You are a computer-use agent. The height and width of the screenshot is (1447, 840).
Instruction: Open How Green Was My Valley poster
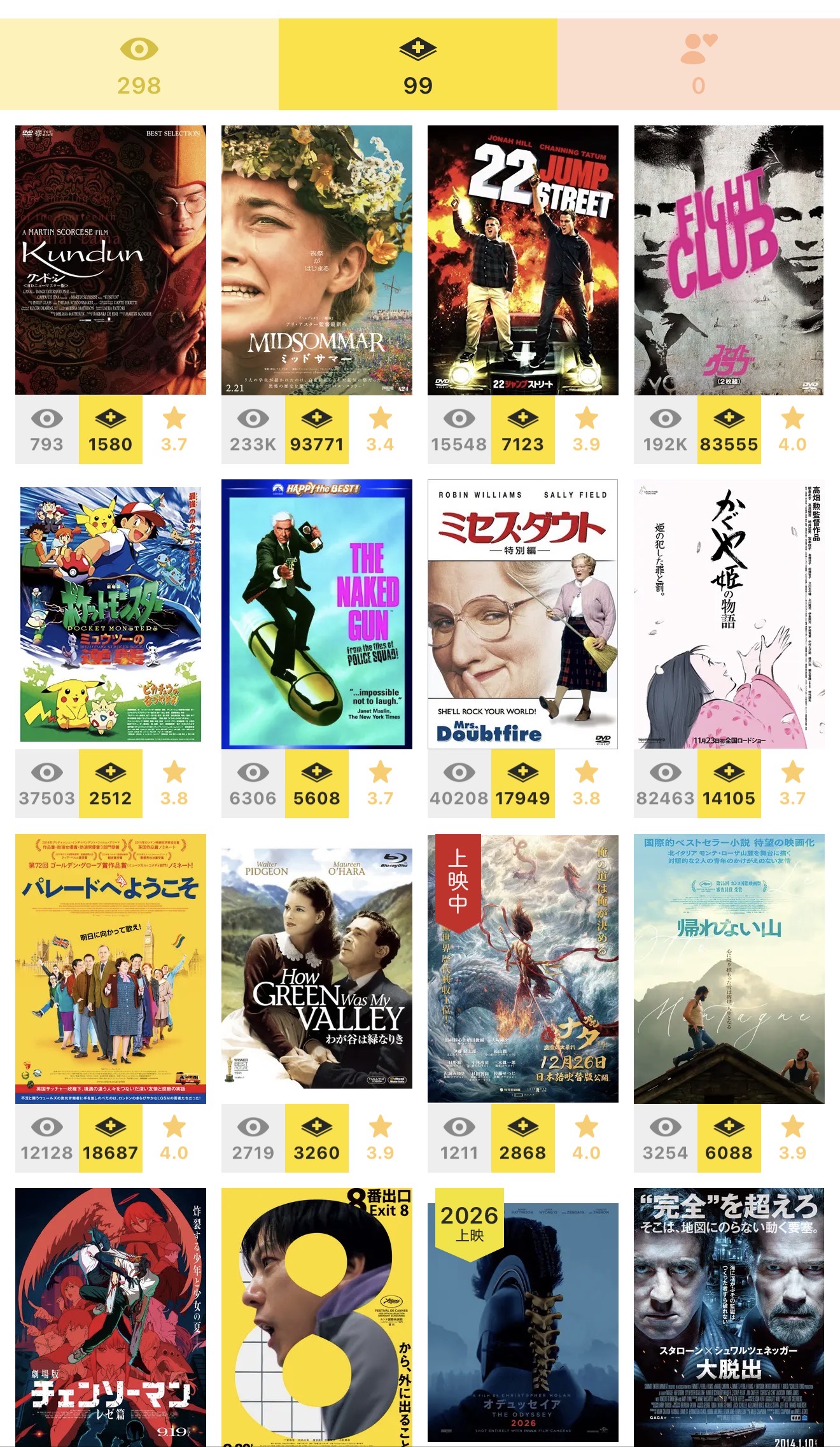click(316, 968)
